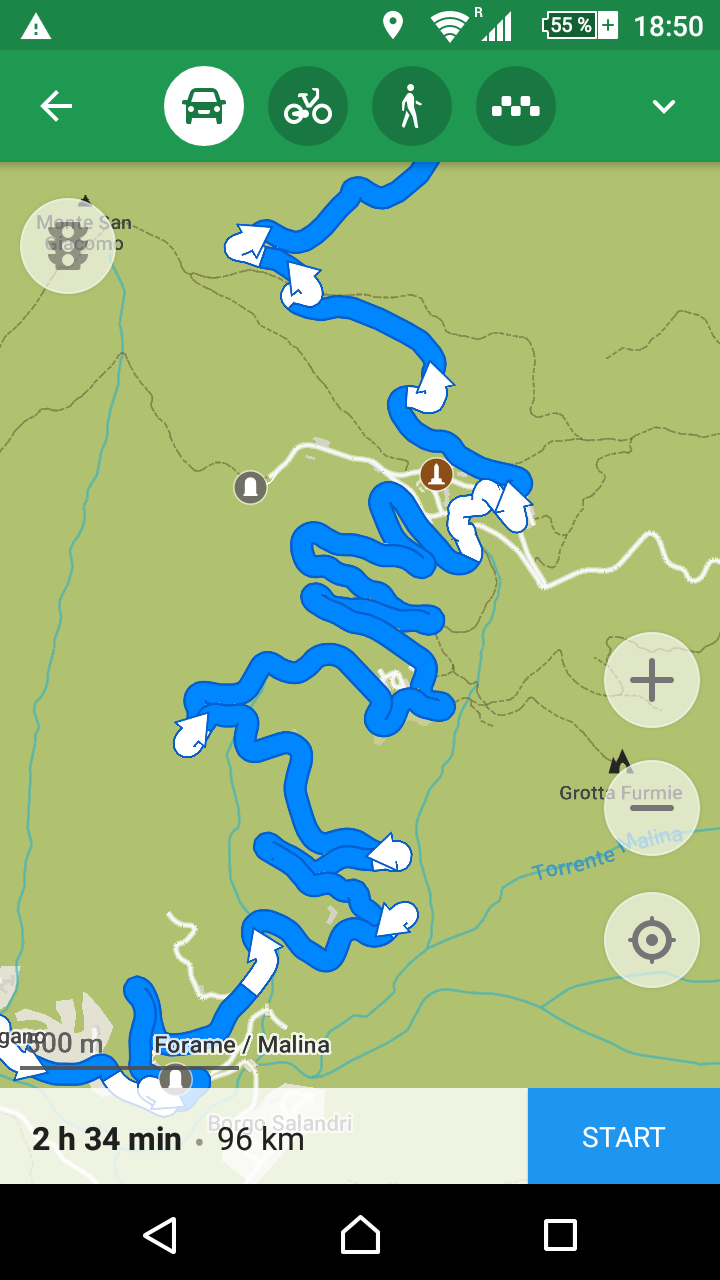The width and height of the screenshot is (720, 1280).
Task: Go to the system home screen
Action: click(x=360, y=1235)
